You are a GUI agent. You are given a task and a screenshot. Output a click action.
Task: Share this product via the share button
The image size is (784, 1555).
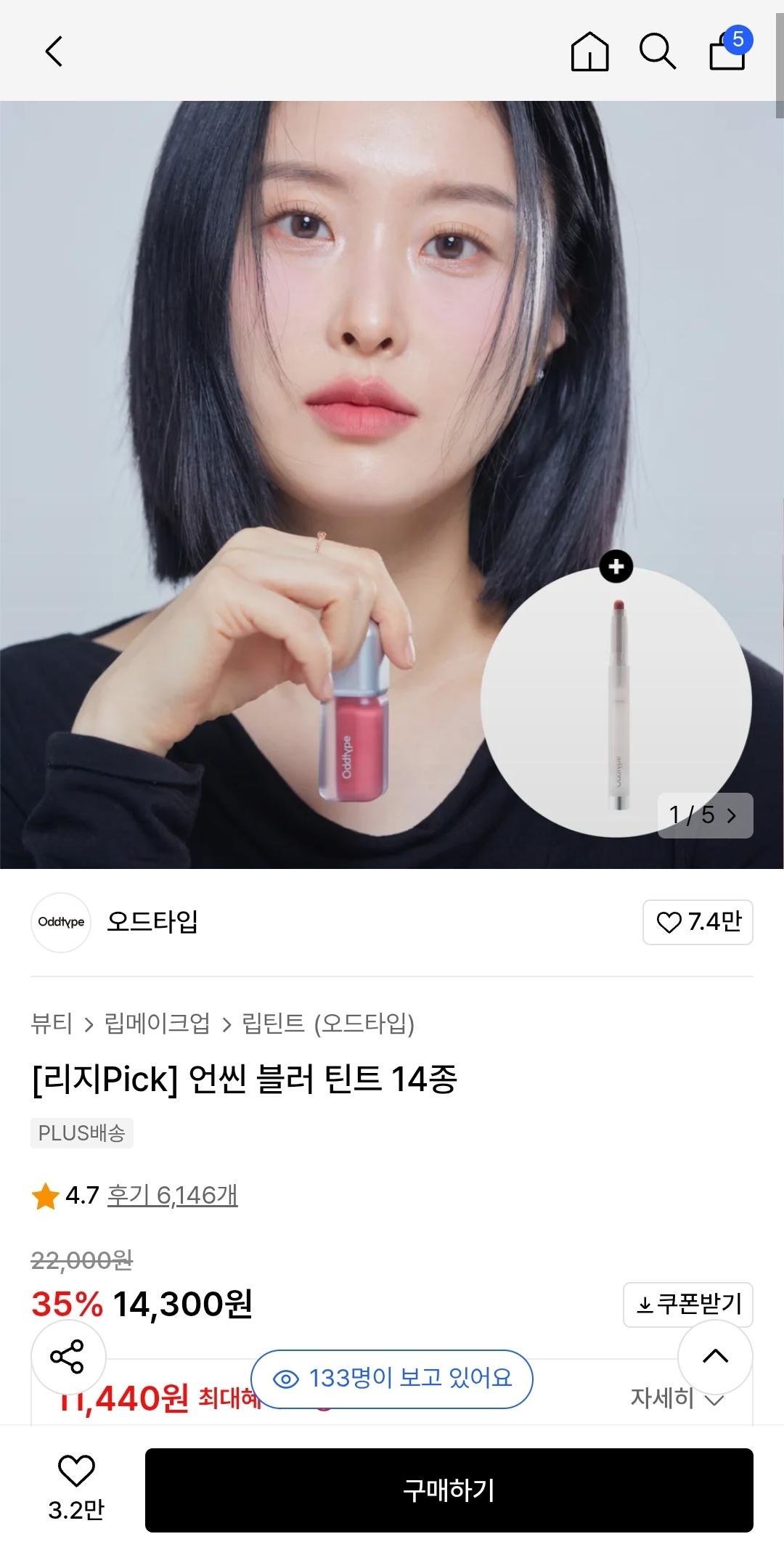(68, 1357)
